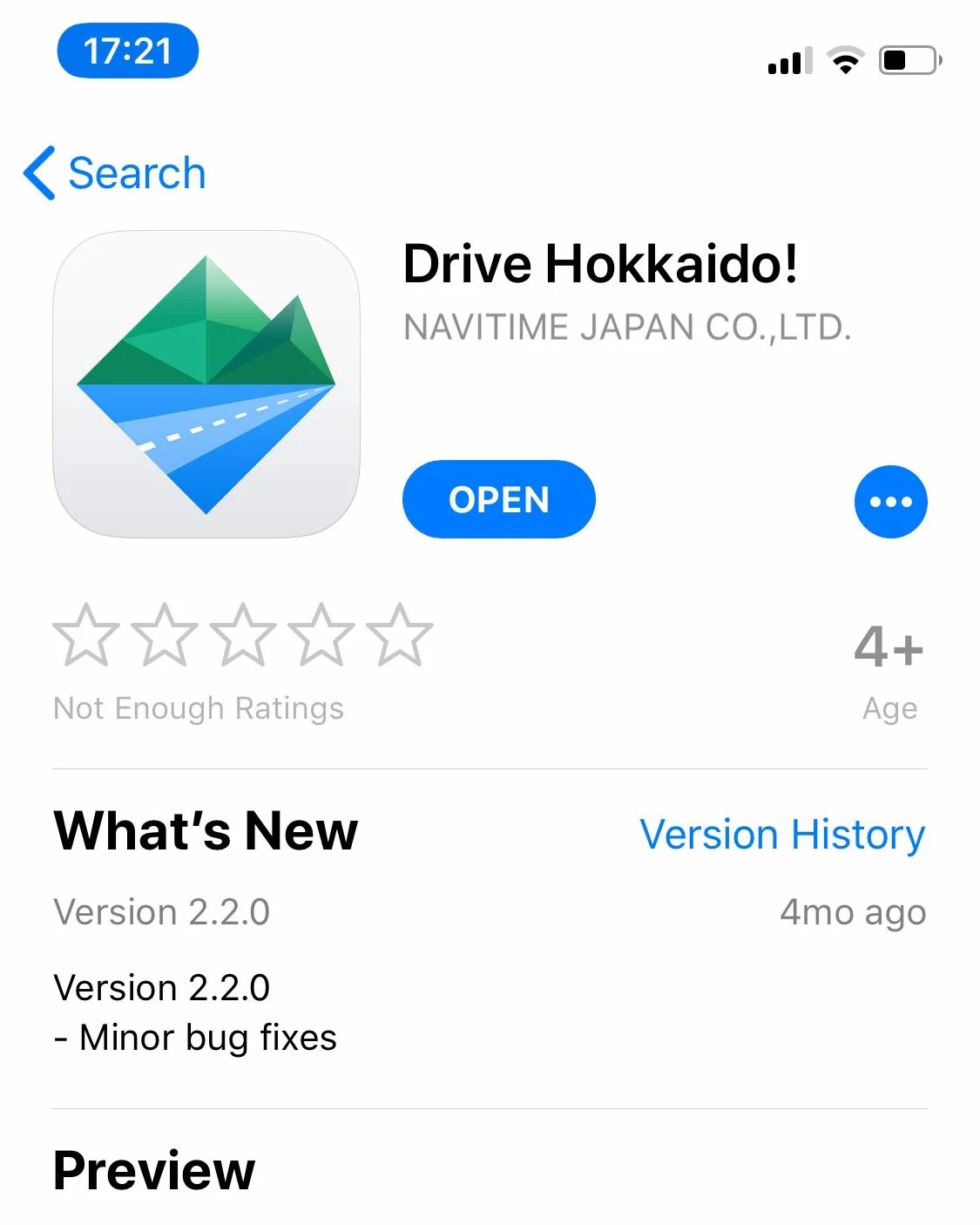
Task: Open the more options ellipsis button
Action: point(889,502)
